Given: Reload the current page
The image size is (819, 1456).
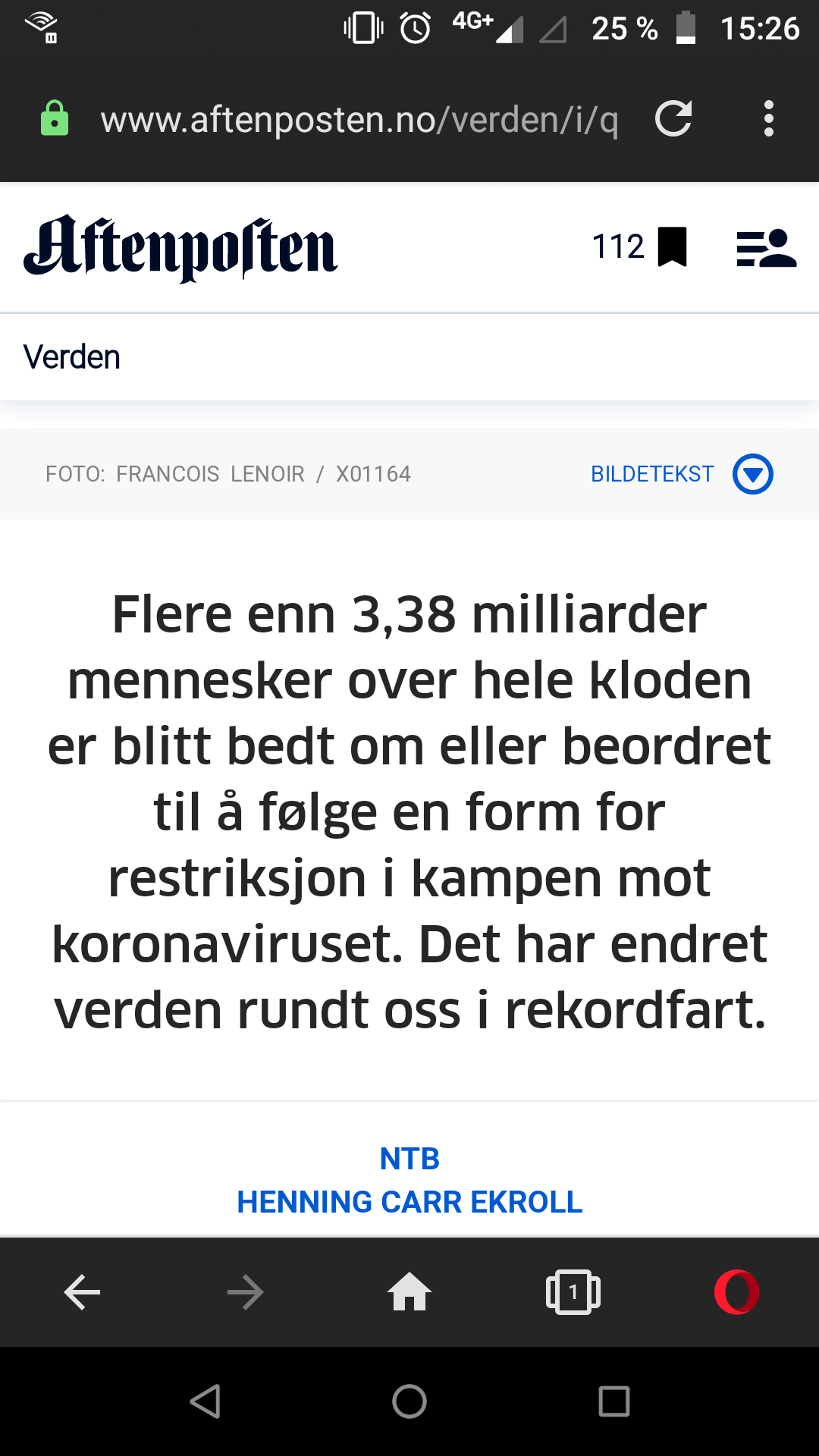Looking at the screenshot, I should point(673,119).
